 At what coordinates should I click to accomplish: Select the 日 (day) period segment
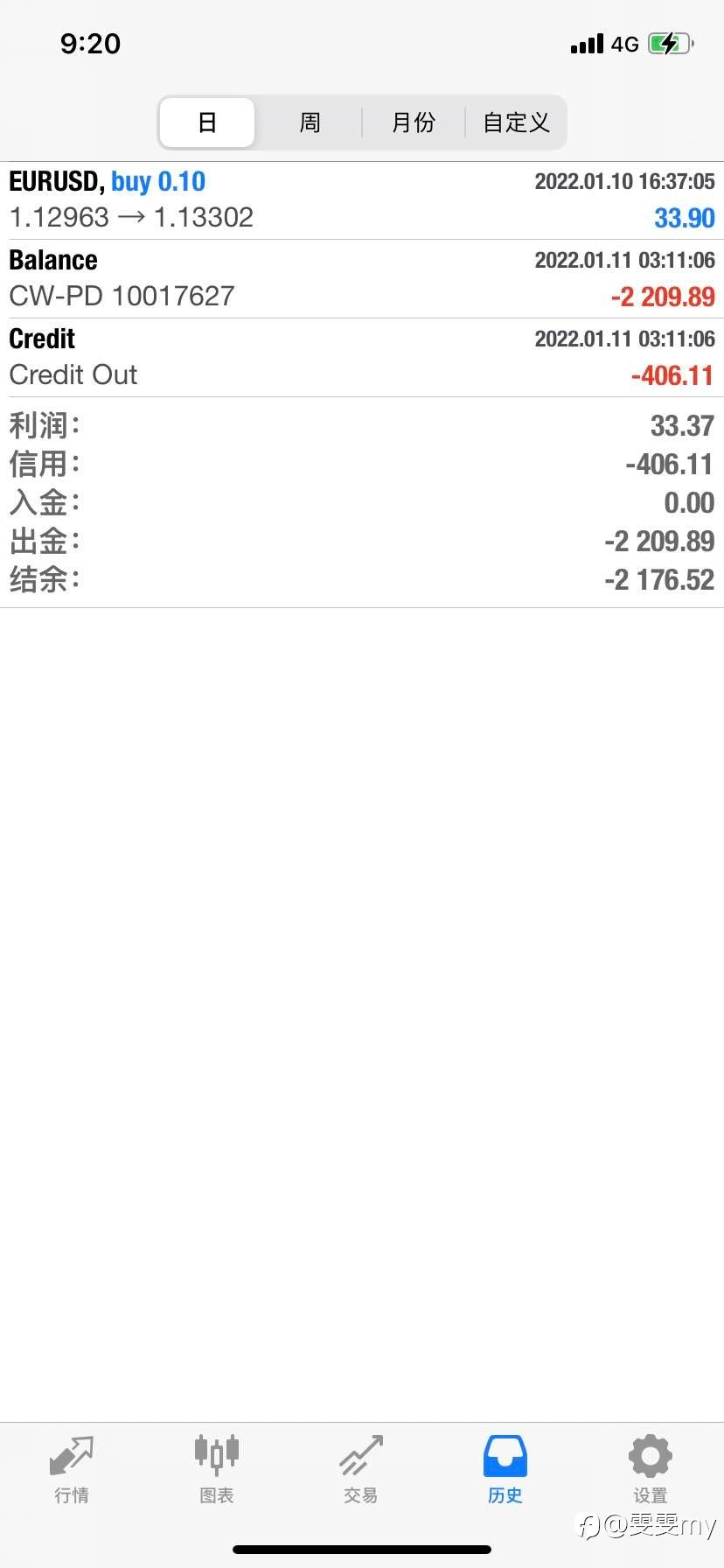click(207, 122)
